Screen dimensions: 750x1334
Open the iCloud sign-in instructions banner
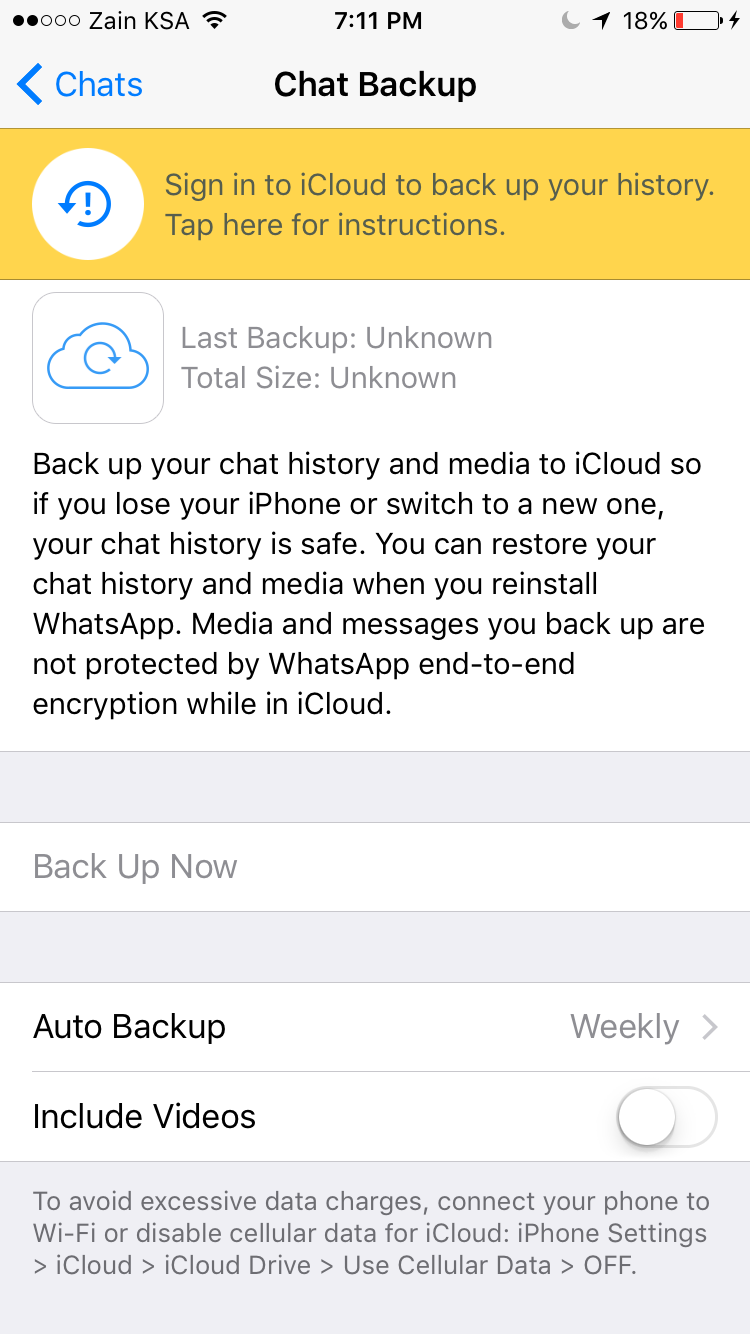[375, 204]
